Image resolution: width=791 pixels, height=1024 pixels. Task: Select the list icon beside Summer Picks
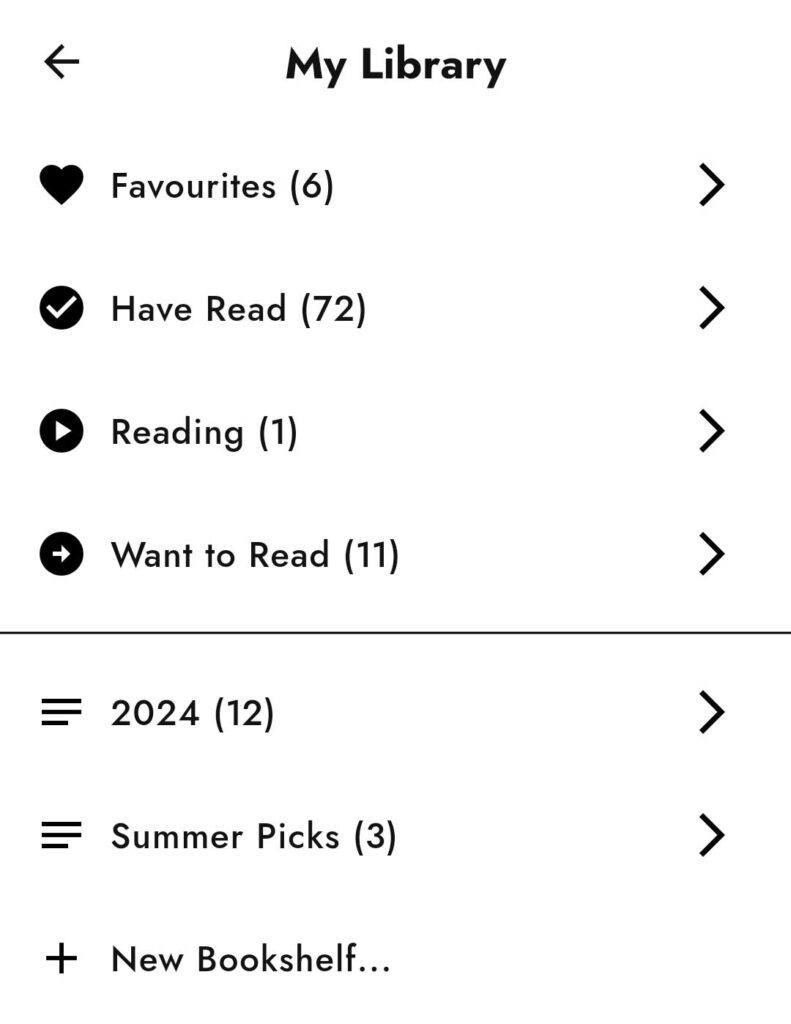pos(61,836)
